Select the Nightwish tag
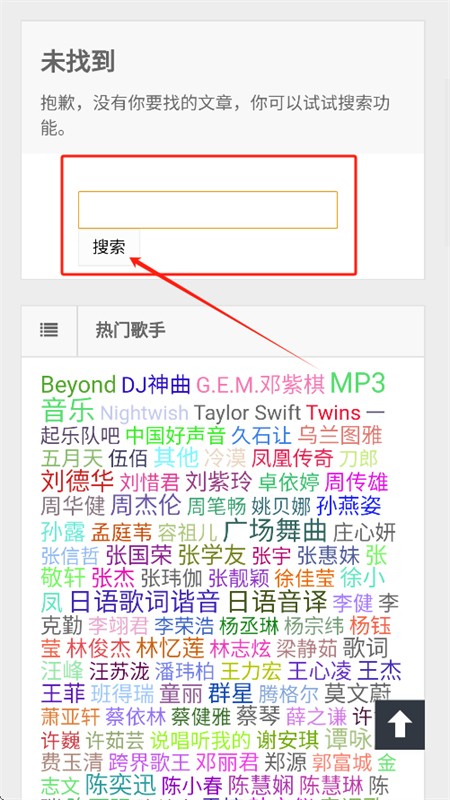The image size is (450, 800). point(144,413)
